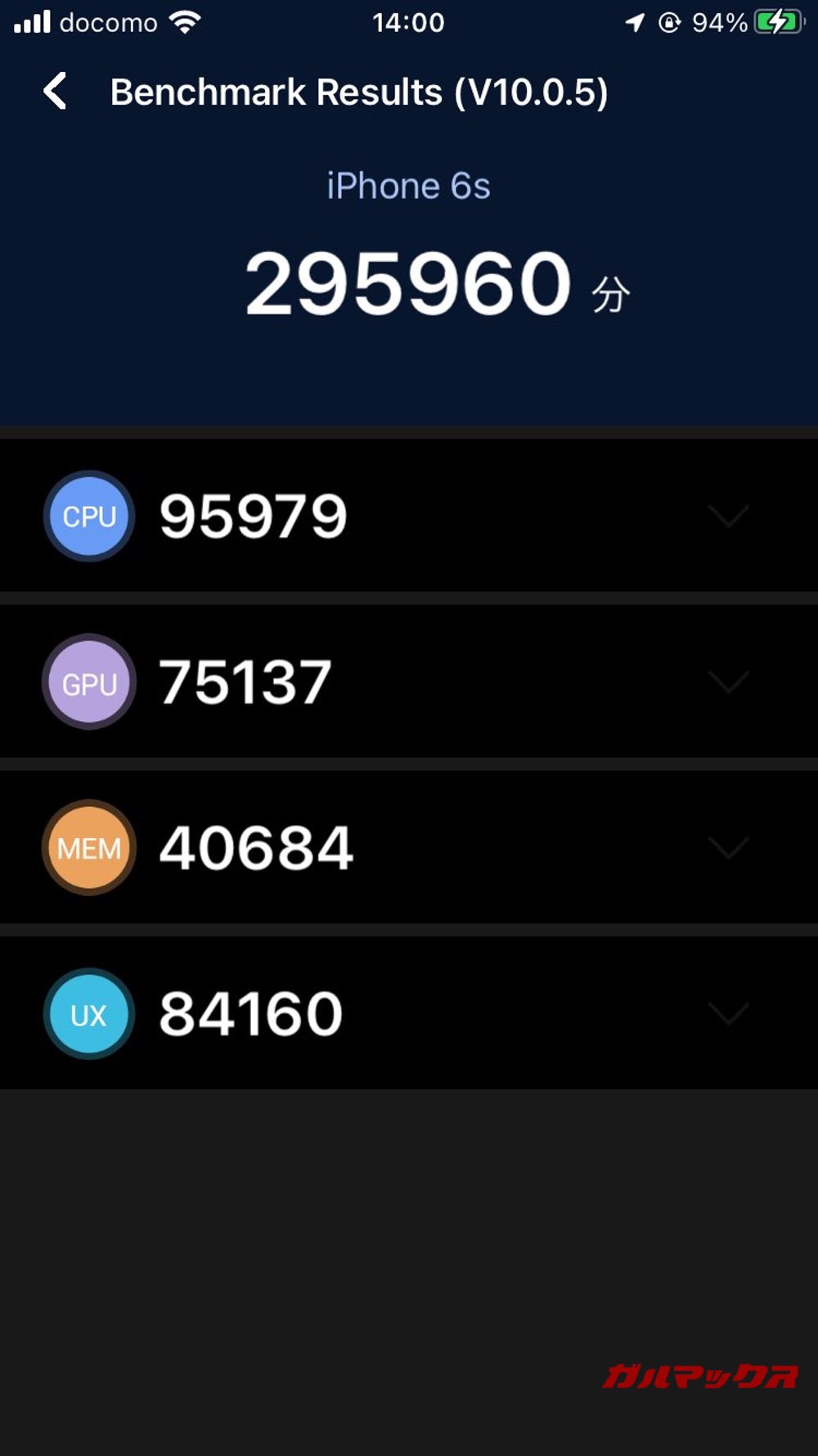818x1456 pixels.
Task: Select the GPU score icon
Action: (x=88, y=682)
